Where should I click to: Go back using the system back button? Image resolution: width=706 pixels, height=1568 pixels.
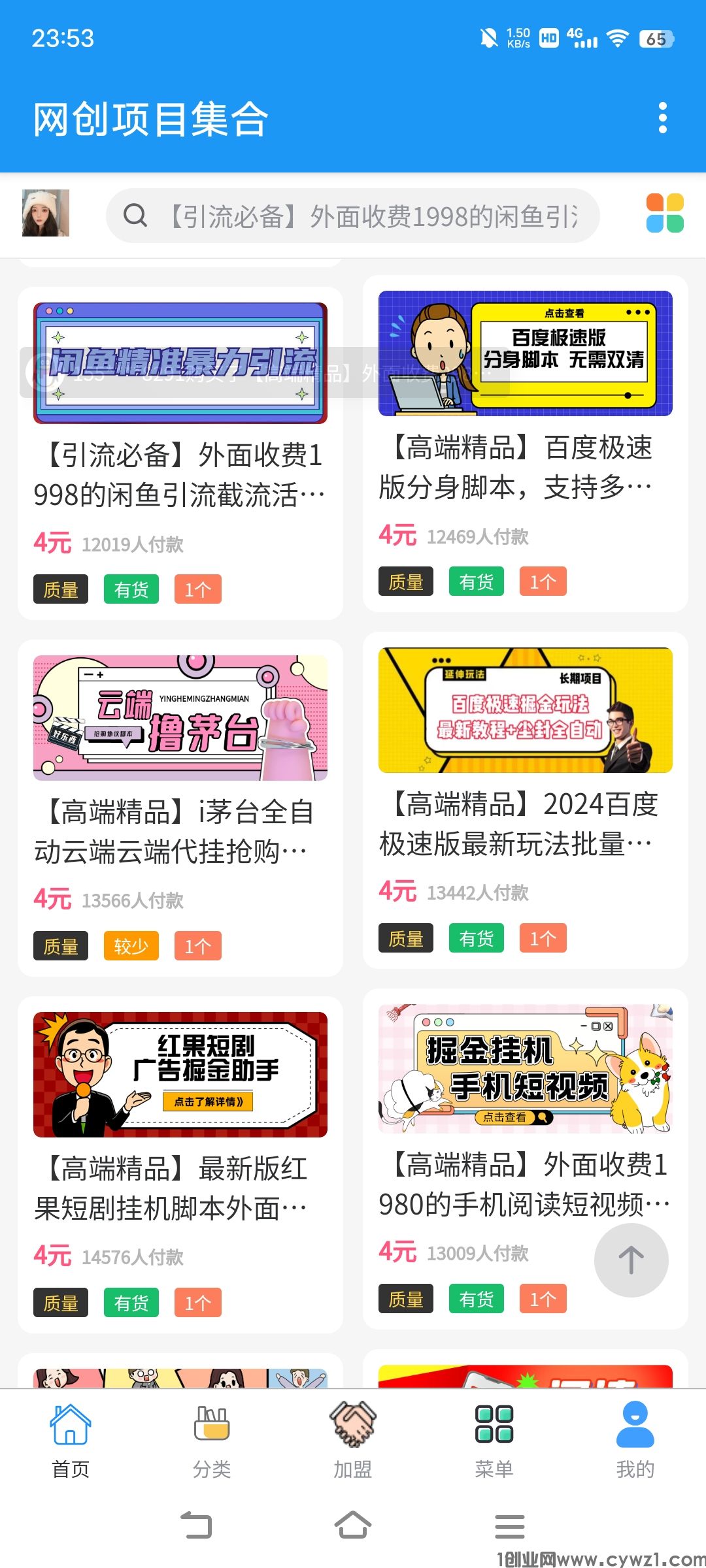[196, 1526]
